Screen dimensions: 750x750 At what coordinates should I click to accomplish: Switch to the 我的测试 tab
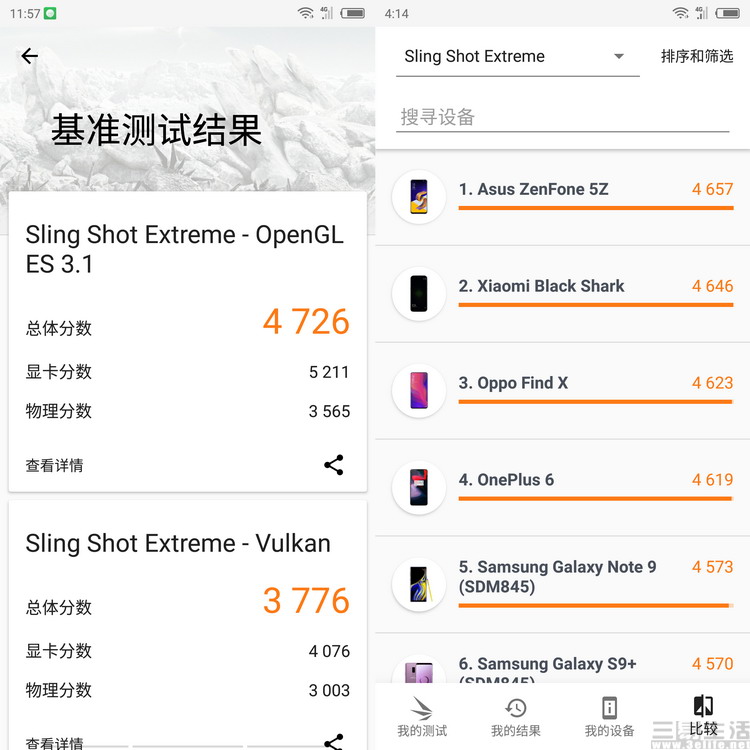pyautogui.click(x=422, y=716)
